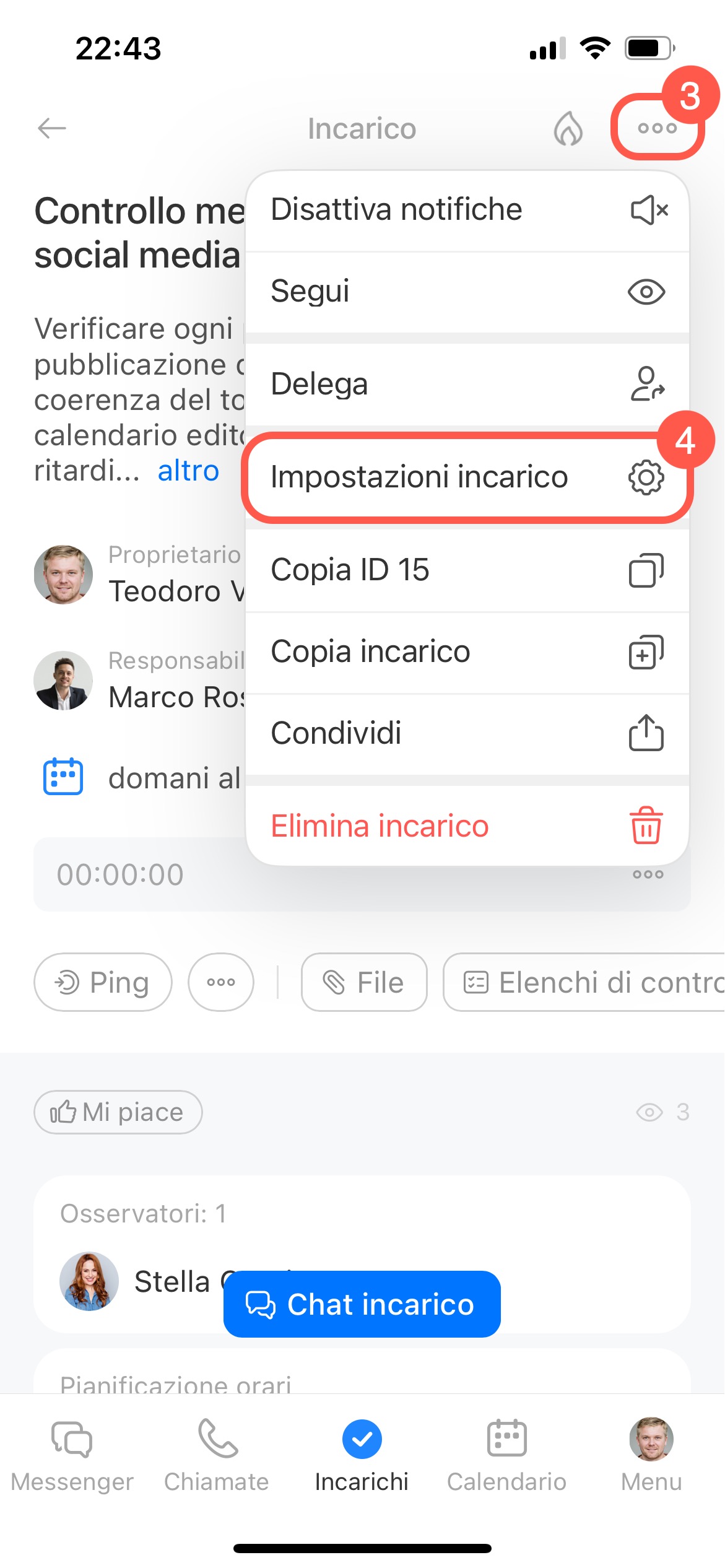
Task: Switch to the Messenger tab
Action: 72,1454
